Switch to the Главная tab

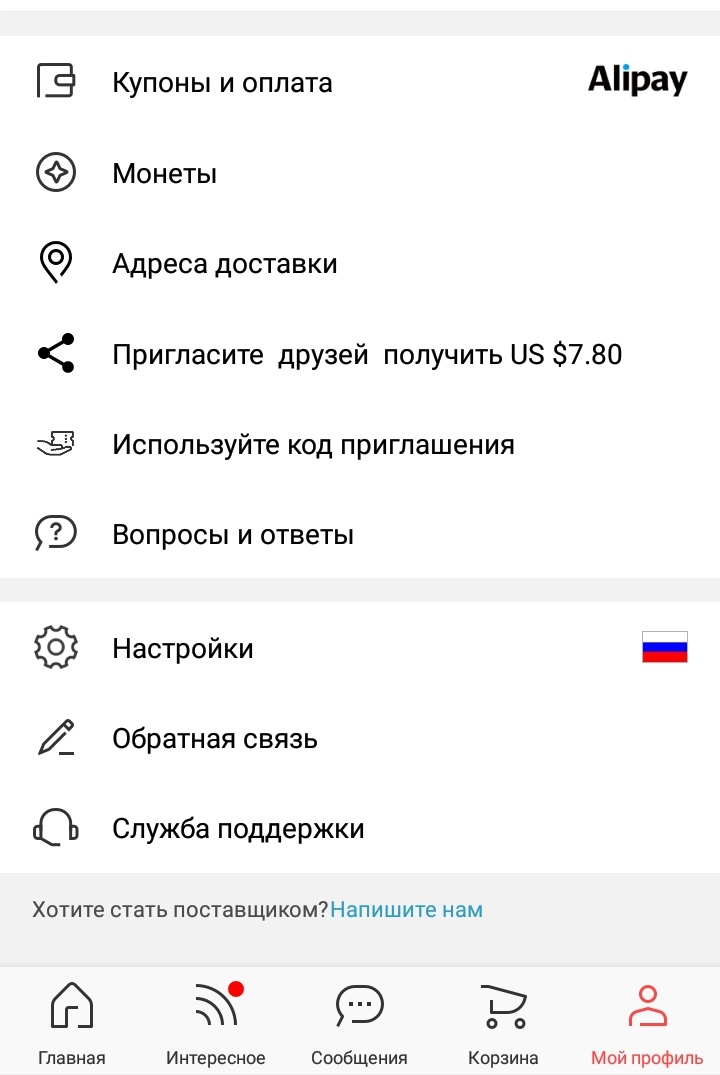(72, 1022)
